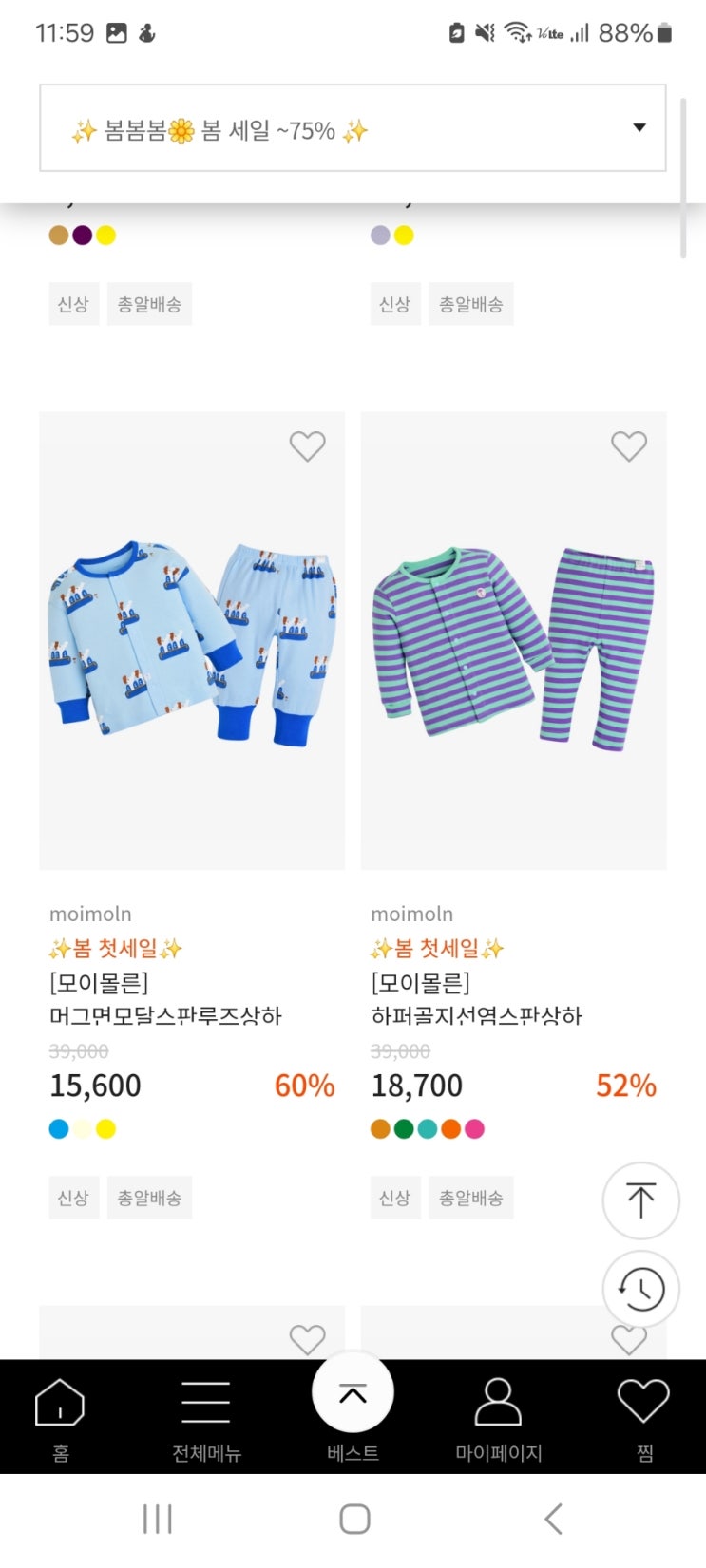Select the pink color swatch under 18,700
Viewport: 706px width, 1568px height.
pos(474,1129)
